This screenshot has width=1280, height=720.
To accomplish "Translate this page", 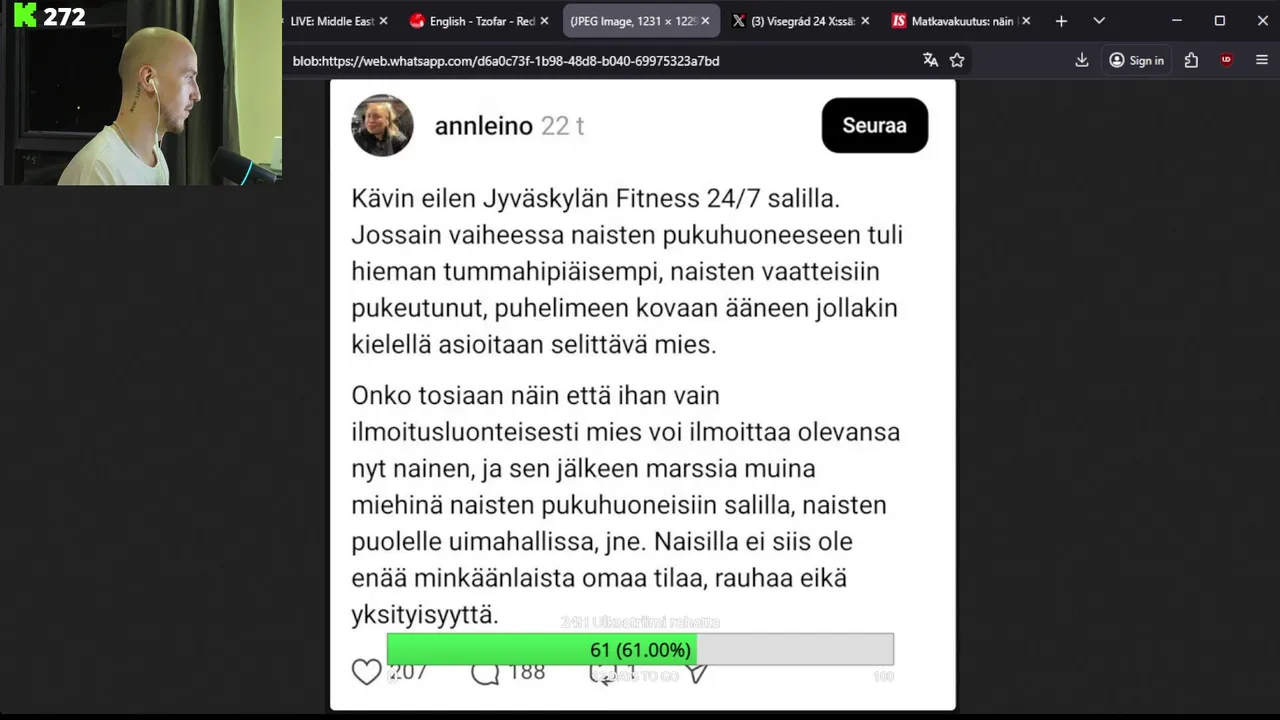I will pos(930,60).
